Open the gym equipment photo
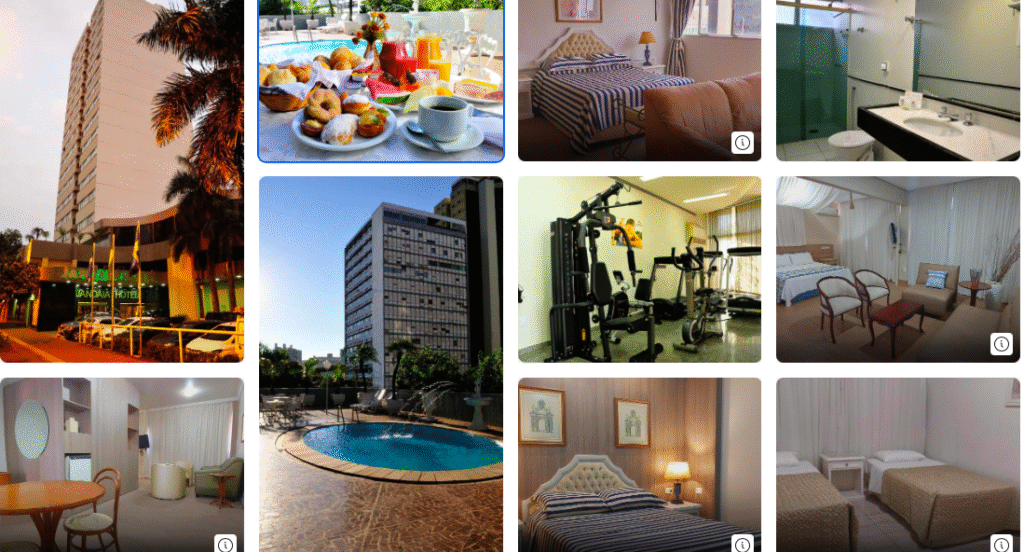Screen dimensions: 1024x552 [639, 269]
